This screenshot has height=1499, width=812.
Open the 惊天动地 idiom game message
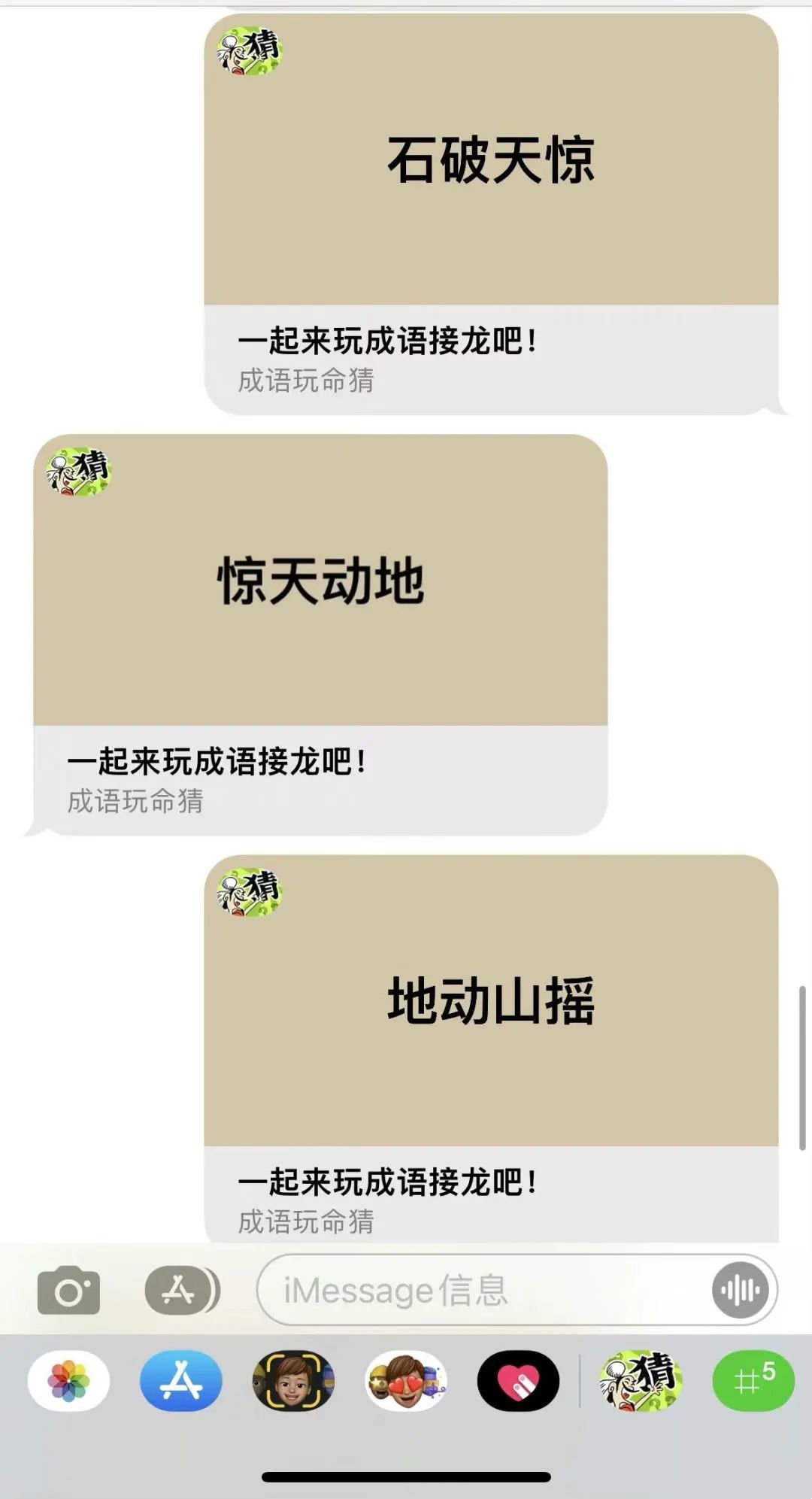320,634
